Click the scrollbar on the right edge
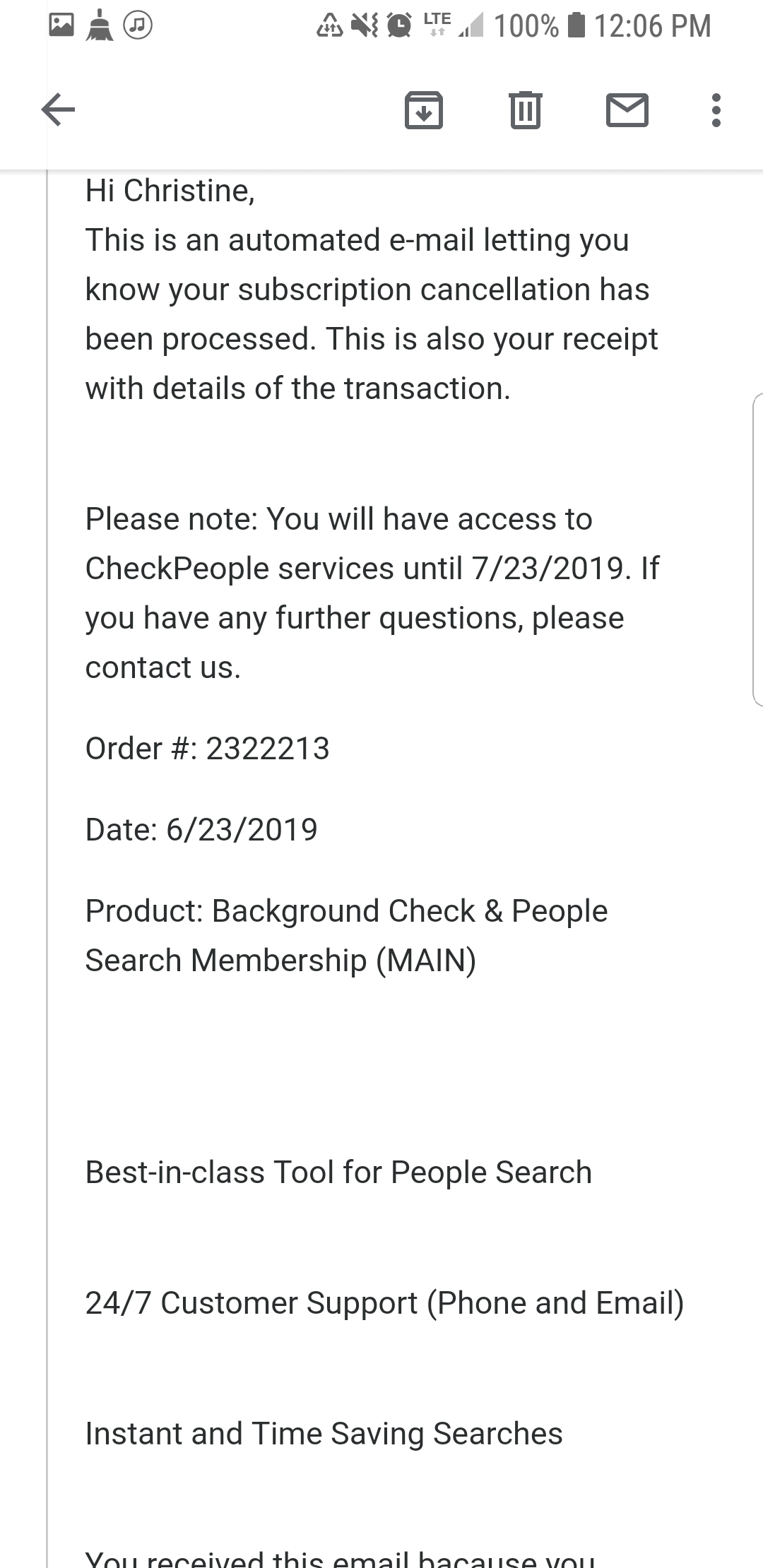 pos(757,551)
